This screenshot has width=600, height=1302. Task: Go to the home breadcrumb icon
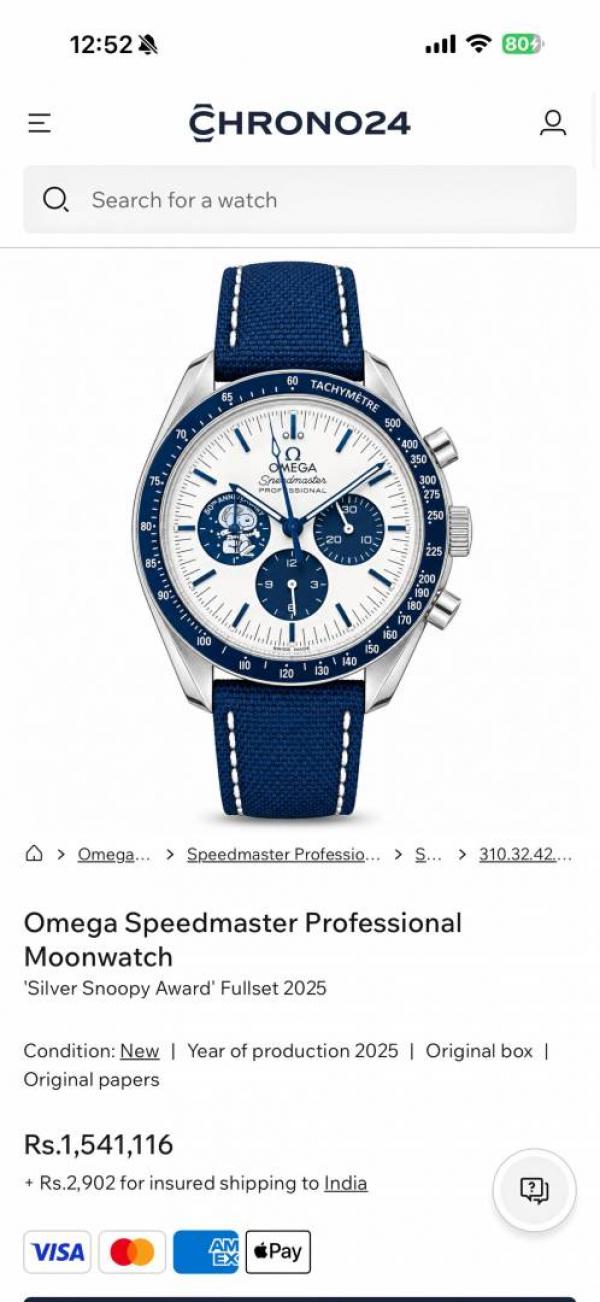34,853
